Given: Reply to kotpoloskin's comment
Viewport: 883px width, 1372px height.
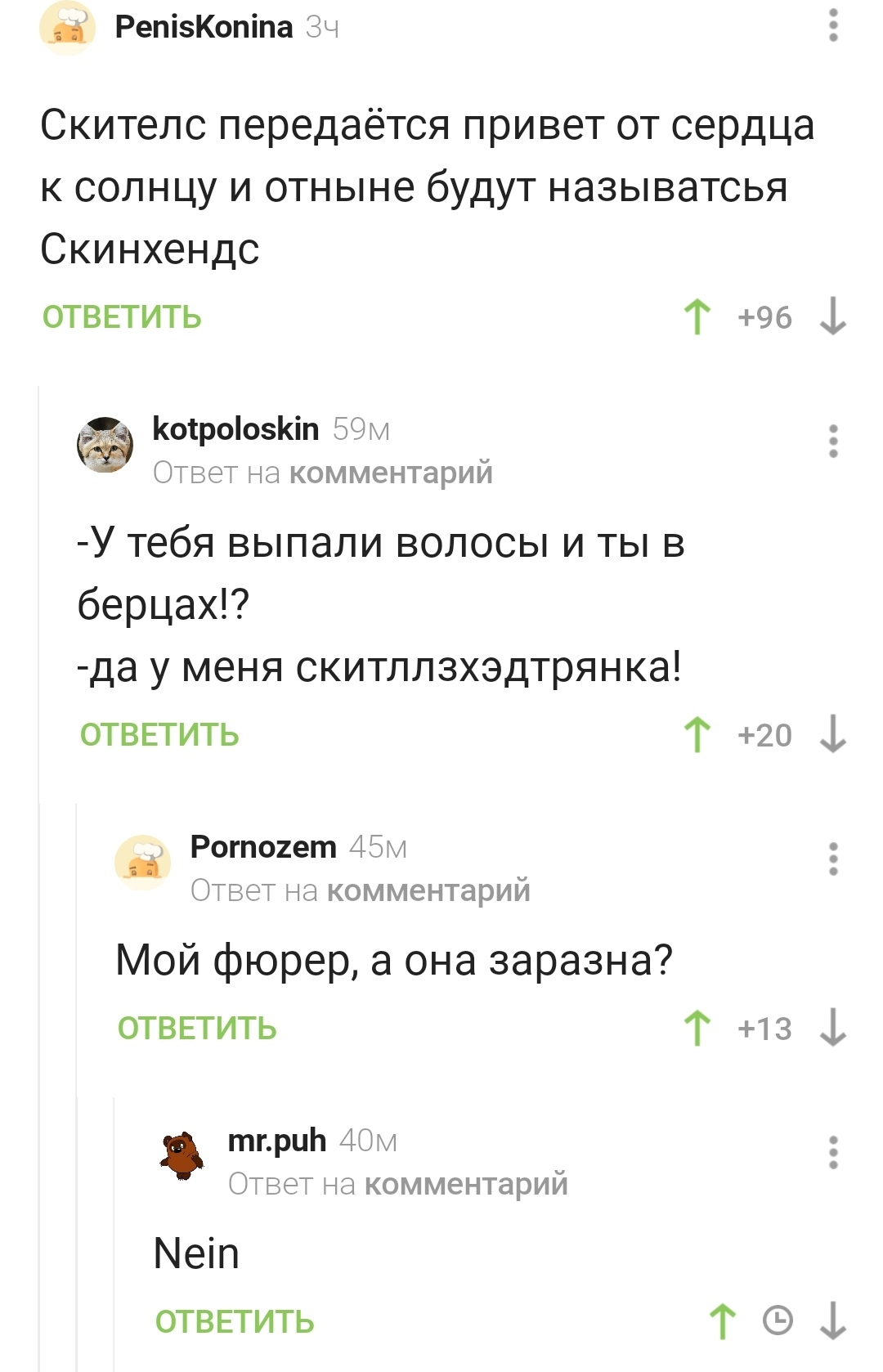Looking at the screenshot, I should coord(159,735).
